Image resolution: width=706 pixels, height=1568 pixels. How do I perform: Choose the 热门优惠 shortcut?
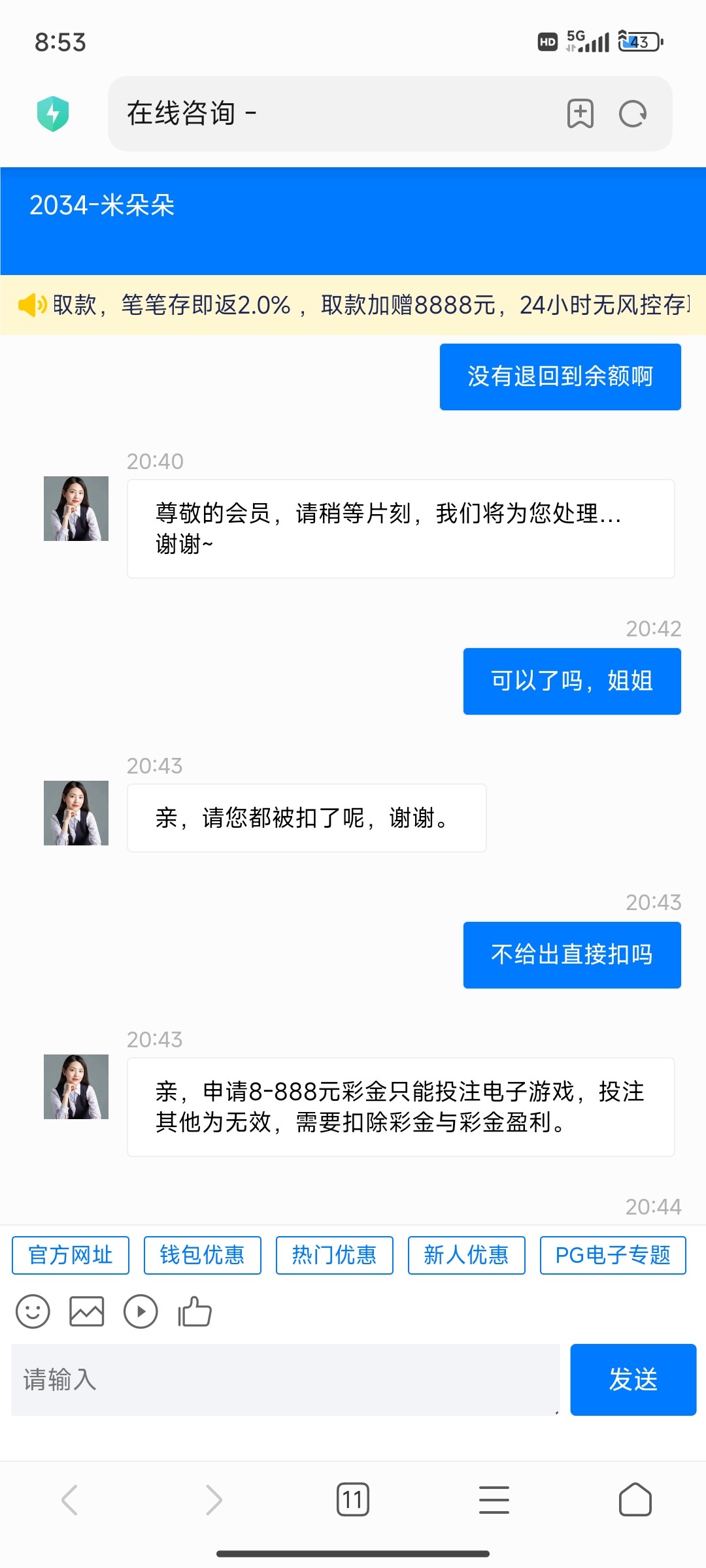coord(334,1255)
